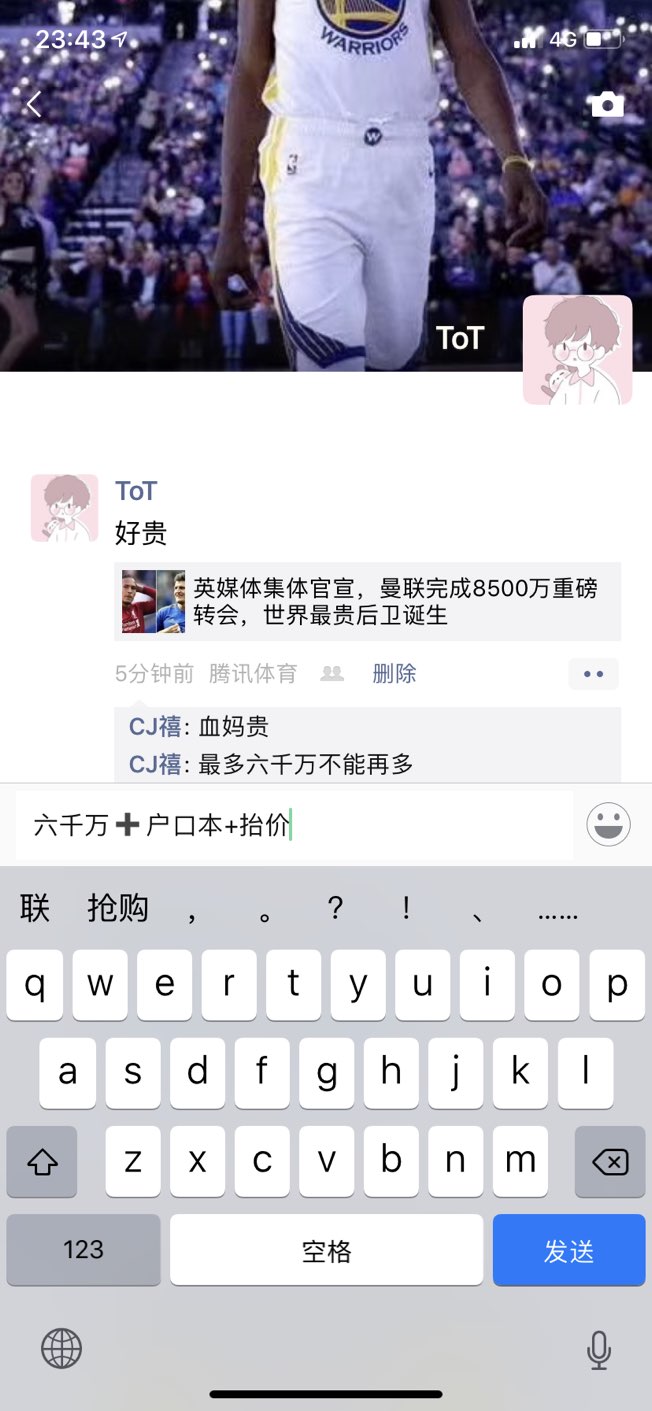Open ToT's name link in the post

(x=136, y=491)
